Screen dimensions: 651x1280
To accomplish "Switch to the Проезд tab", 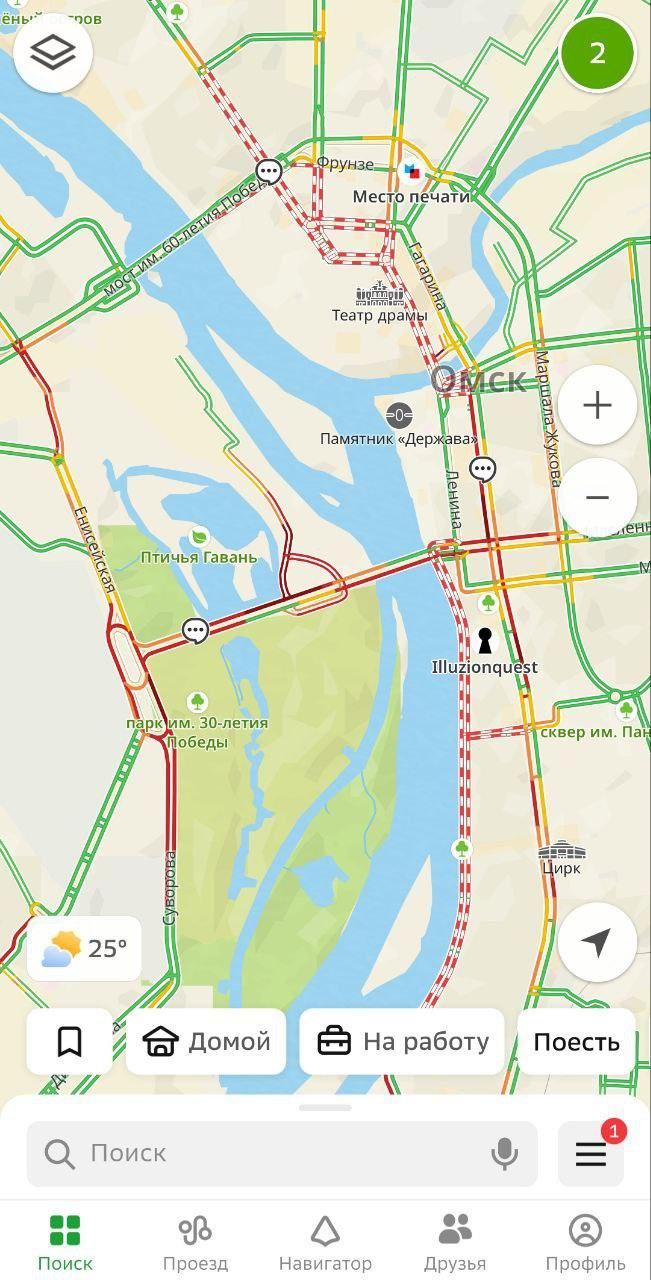I will [x=195, y=1243].
